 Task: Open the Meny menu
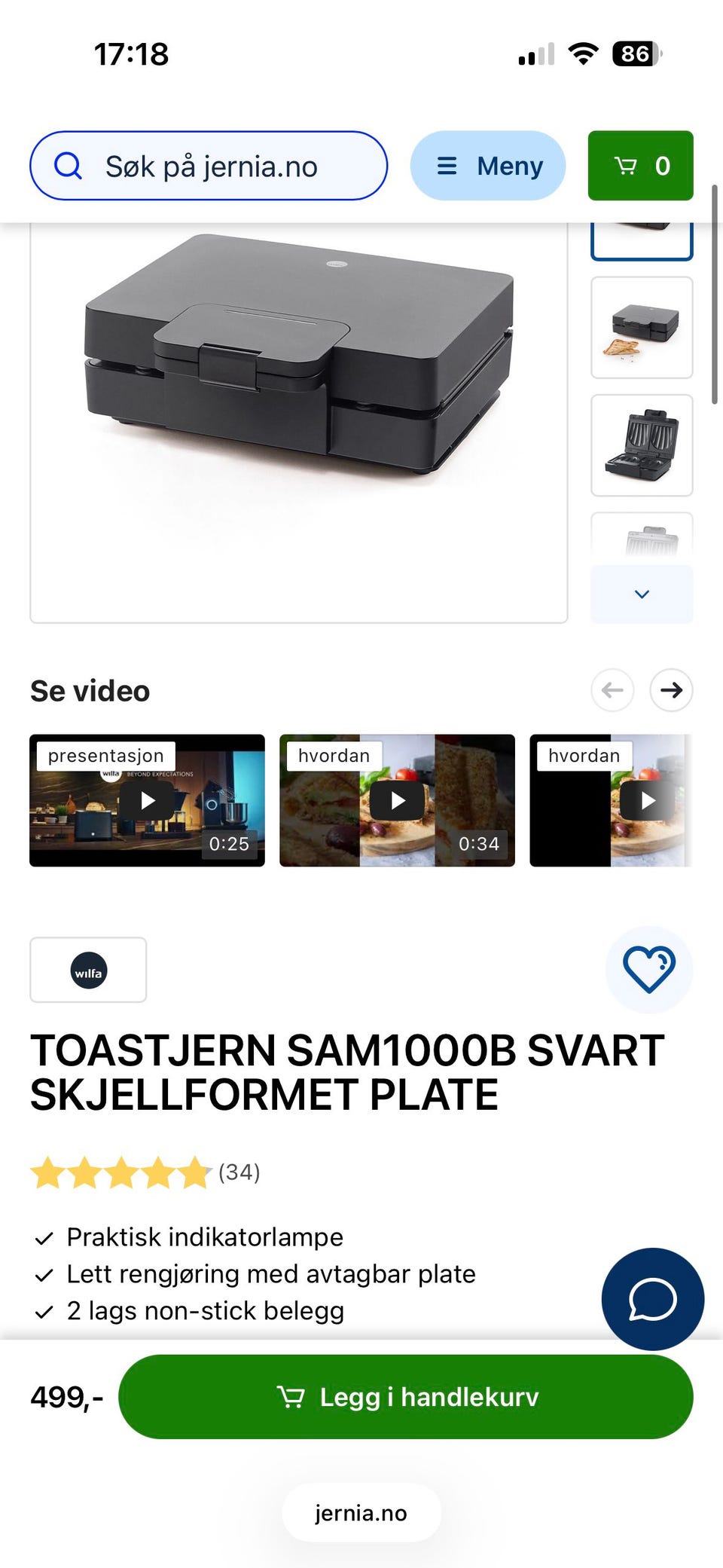pos(488,166)
